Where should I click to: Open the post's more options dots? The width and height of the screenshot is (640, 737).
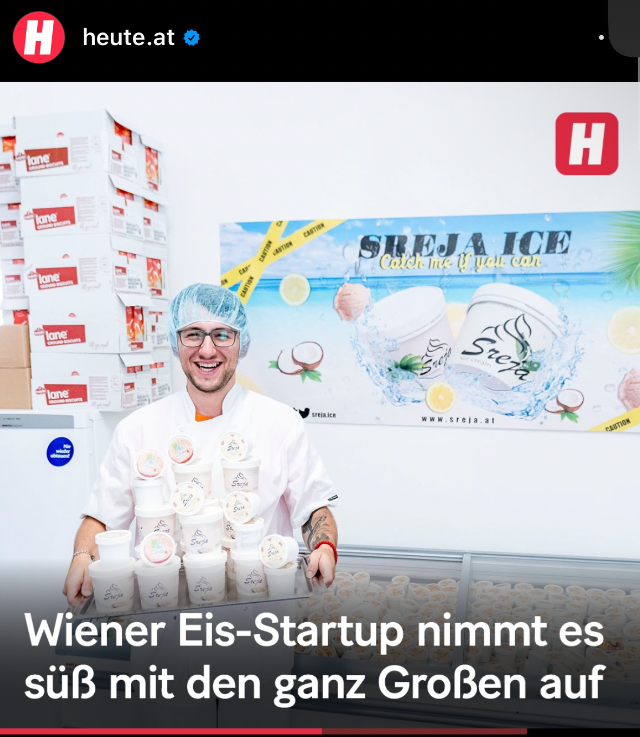click(x=601, y=38)
